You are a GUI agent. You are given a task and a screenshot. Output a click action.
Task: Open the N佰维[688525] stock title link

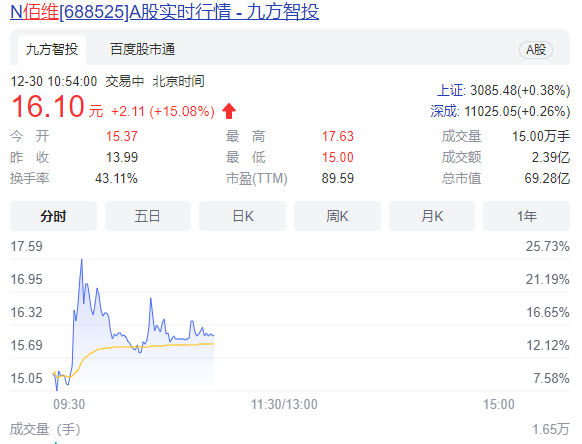164,12
